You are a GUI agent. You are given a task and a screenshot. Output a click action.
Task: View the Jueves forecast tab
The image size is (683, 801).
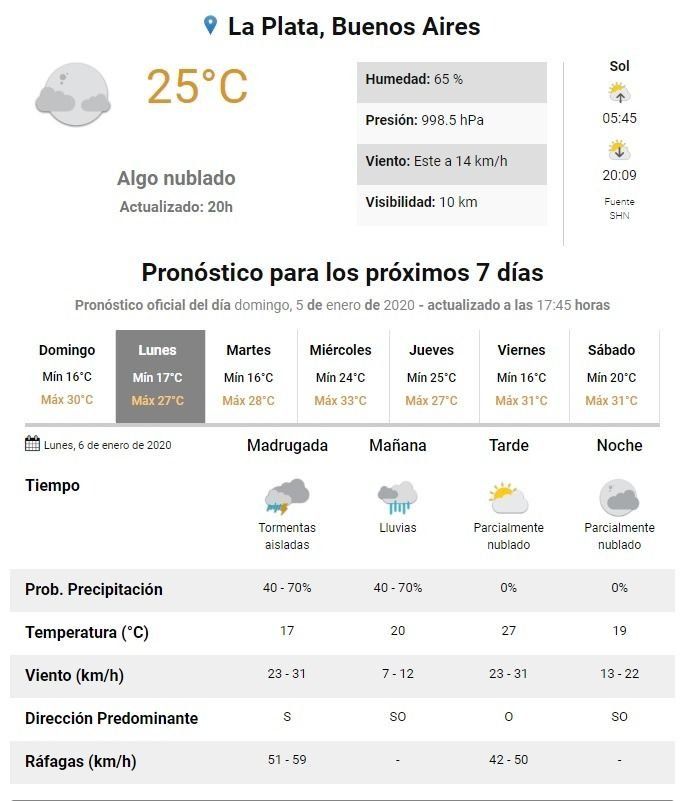click(431, 375)
